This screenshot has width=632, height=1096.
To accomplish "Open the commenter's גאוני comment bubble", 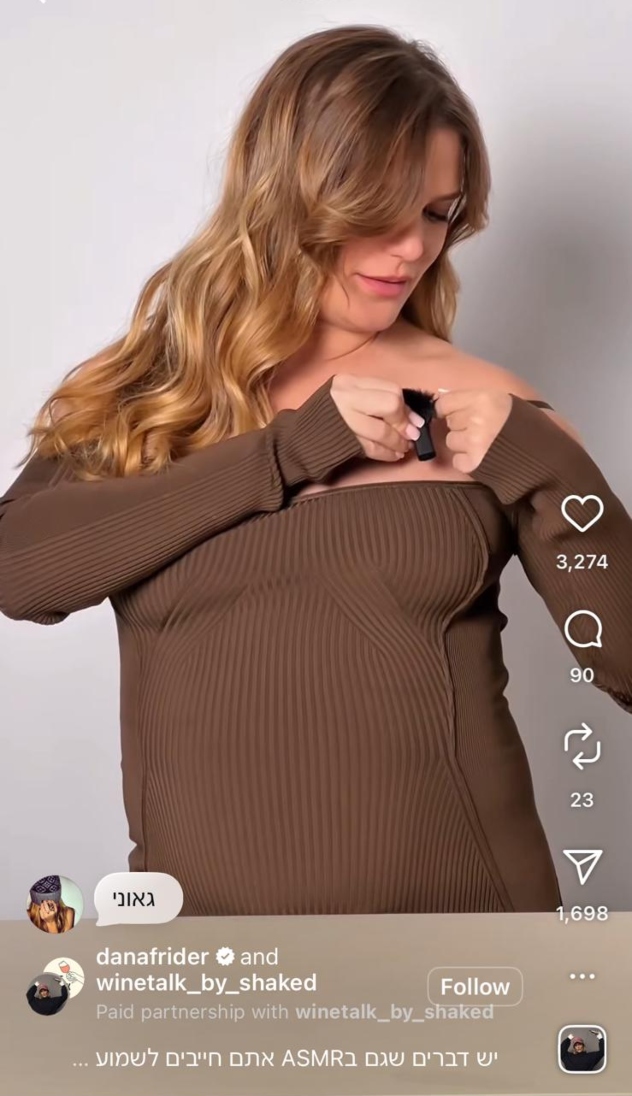I will coord(138,898).
